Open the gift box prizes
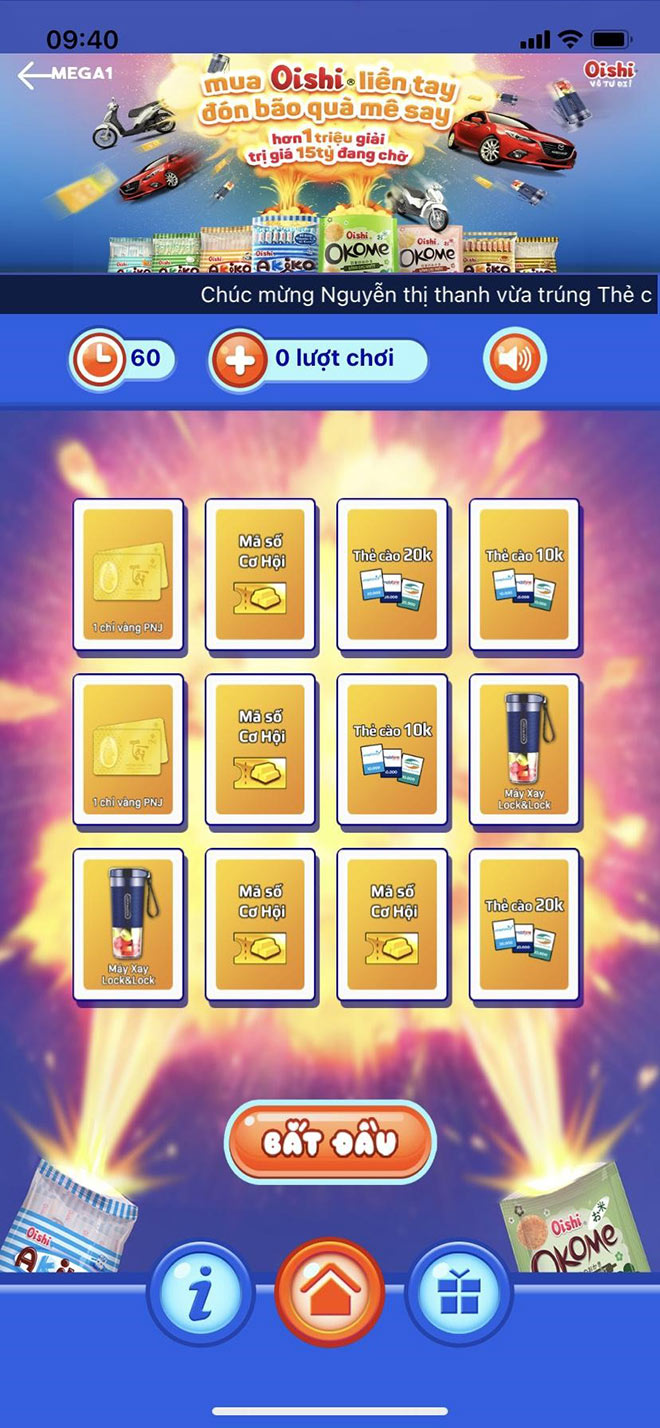The width and height of the screenshot is (660, 1428). (459, 1297)
